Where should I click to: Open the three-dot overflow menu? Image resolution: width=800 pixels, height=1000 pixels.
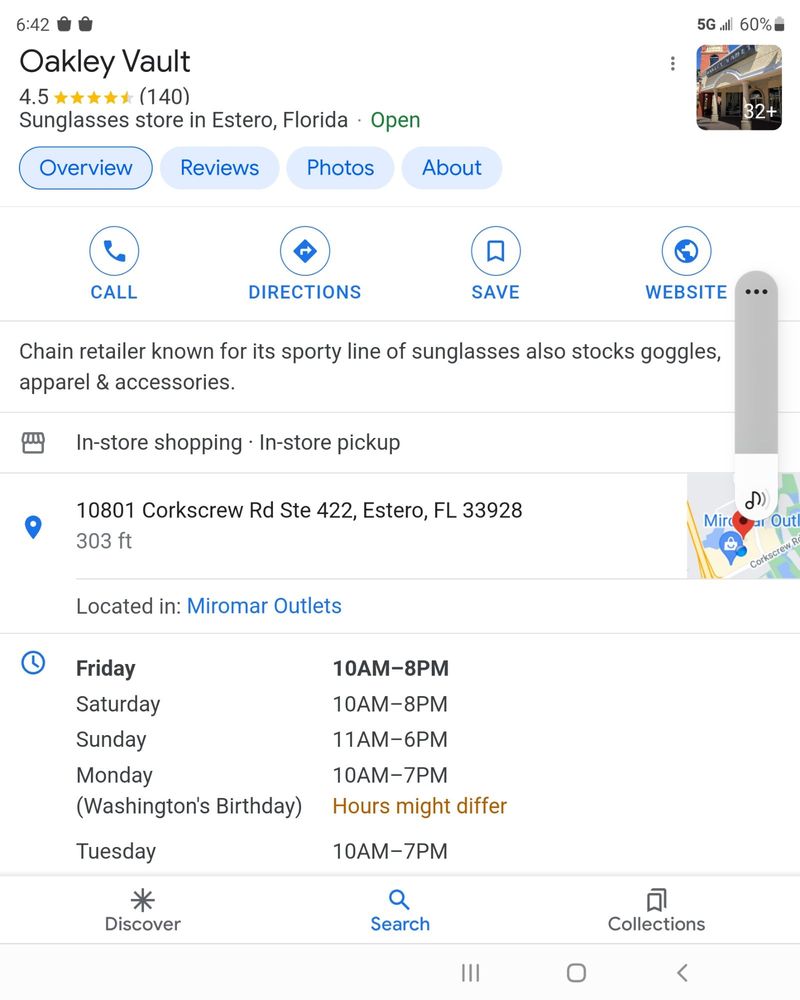(x=672, y=63)
